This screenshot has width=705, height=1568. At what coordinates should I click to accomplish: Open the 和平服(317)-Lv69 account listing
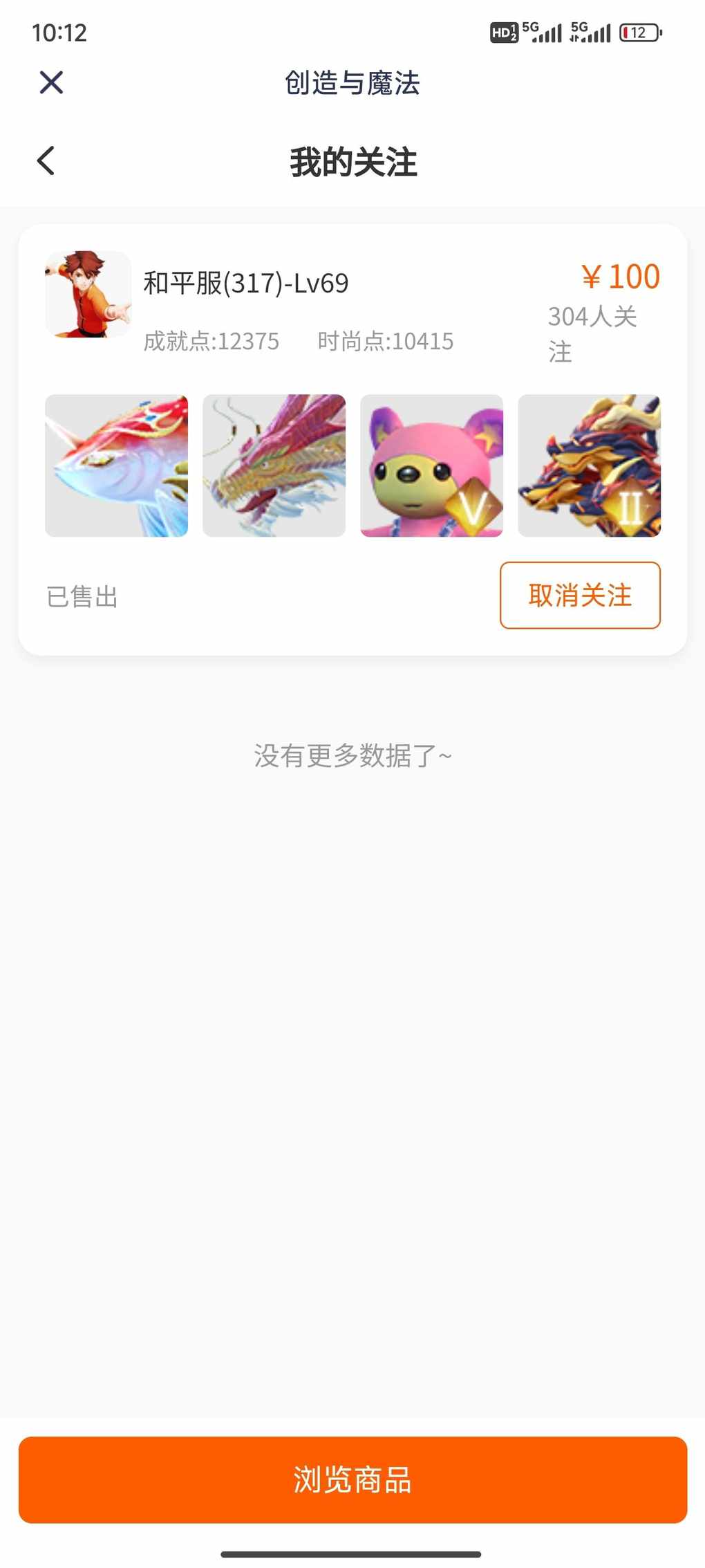tap(246, 284)
